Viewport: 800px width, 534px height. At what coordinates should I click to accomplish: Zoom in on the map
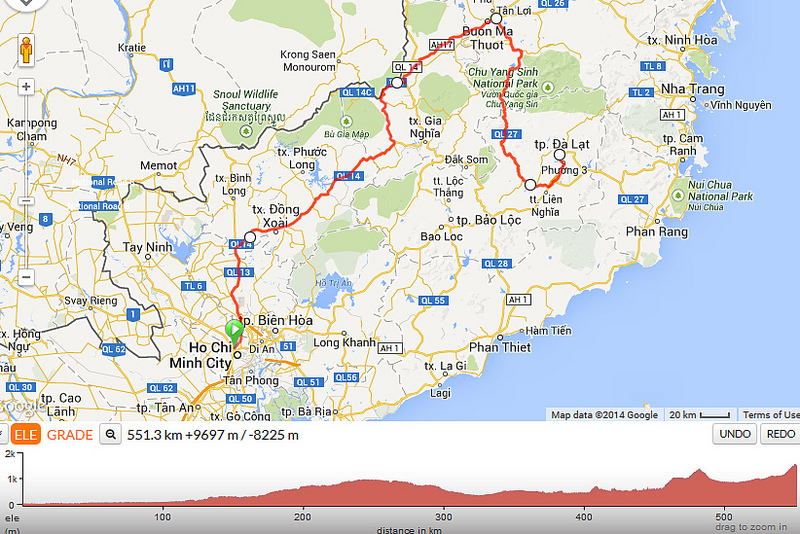(27, 86)
